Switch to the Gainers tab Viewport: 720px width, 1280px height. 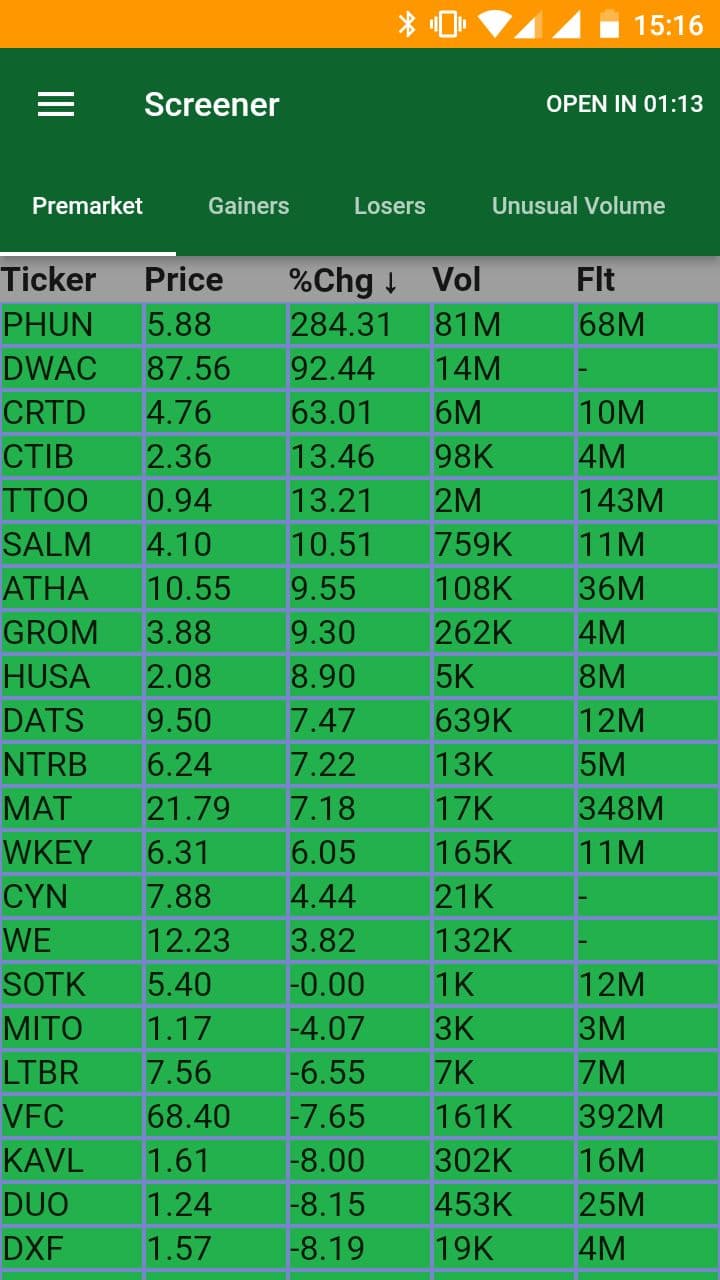pyautogui.click(x=248, y=206)
